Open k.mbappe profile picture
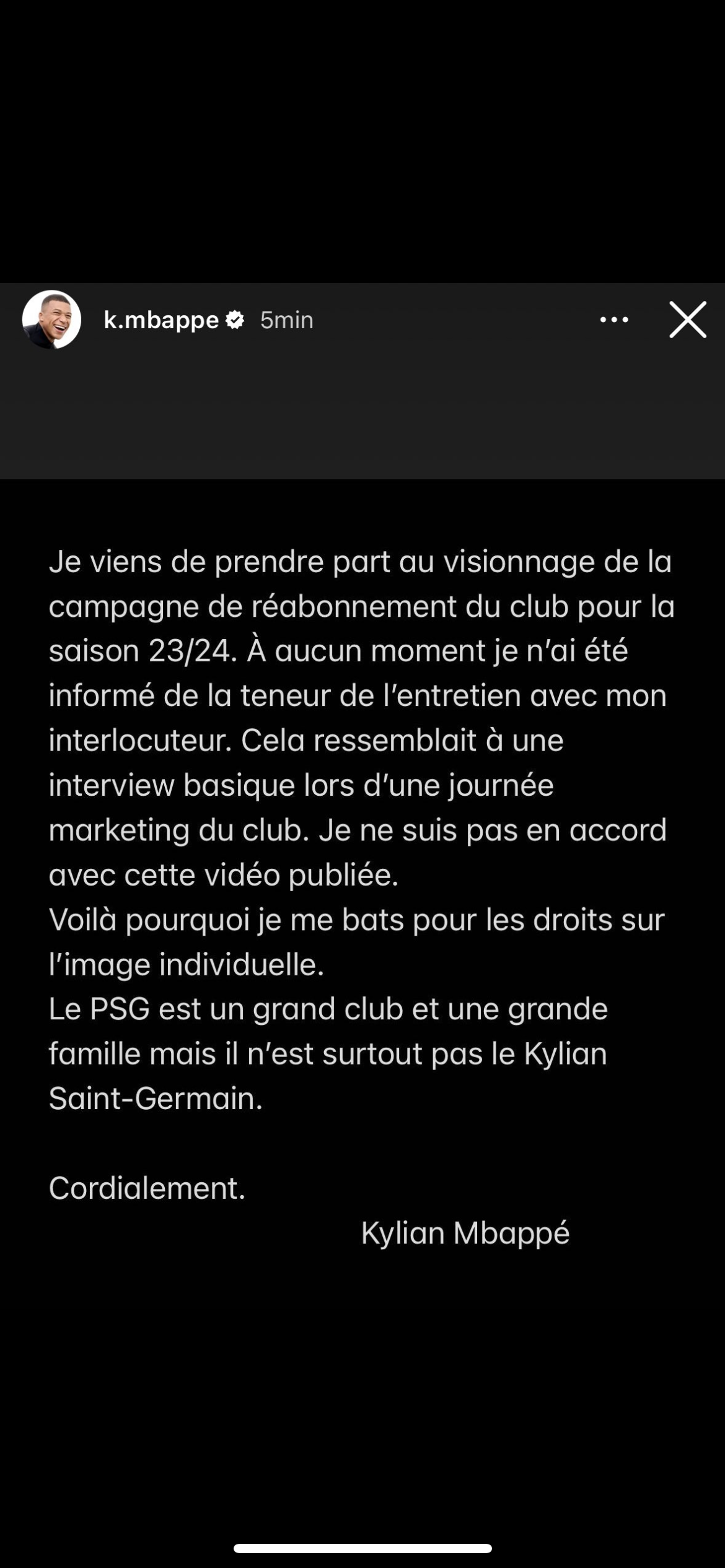Viewport: 725px width, 1568px height. tap(51, 320)
